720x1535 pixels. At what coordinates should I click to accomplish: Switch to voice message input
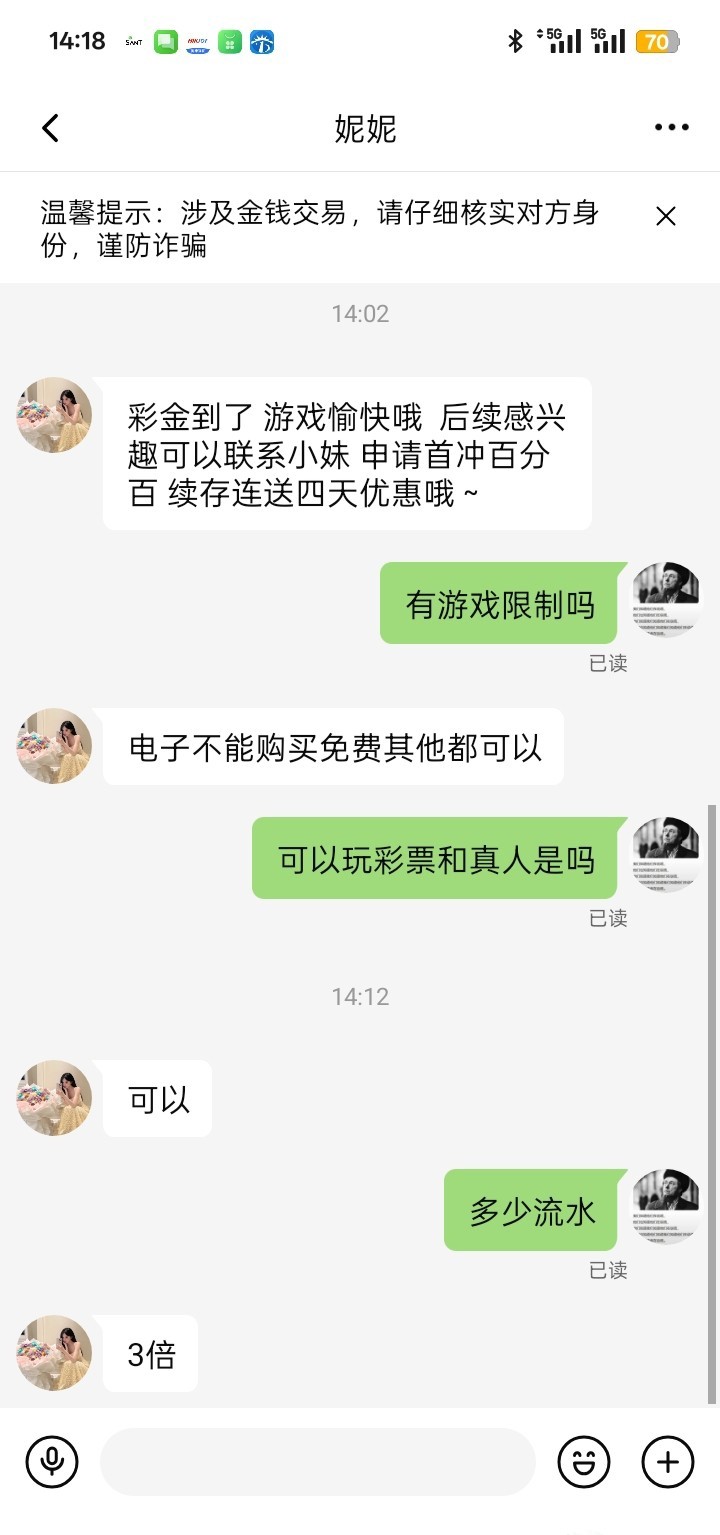[52, 1462]
